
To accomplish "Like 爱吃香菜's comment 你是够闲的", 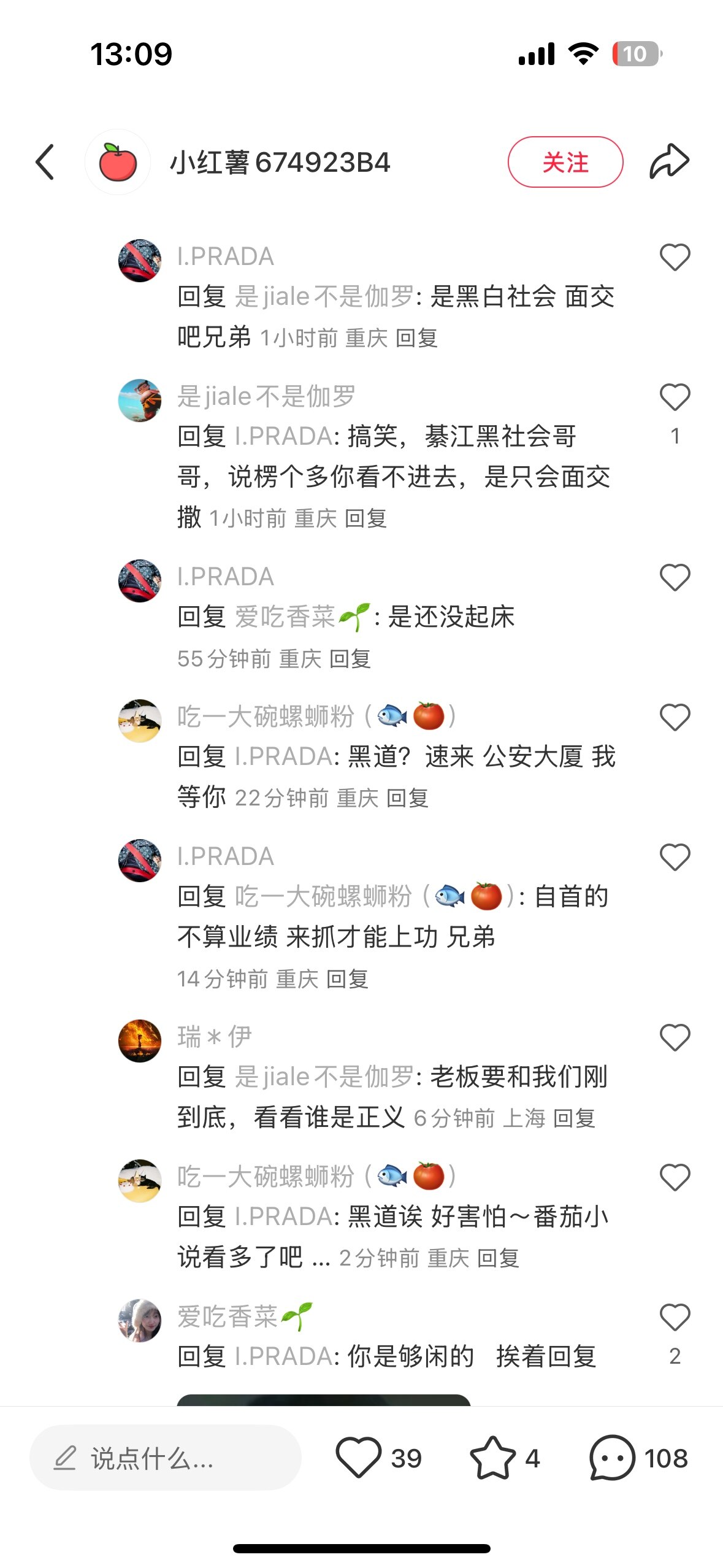I will [x=675, y=1317].
